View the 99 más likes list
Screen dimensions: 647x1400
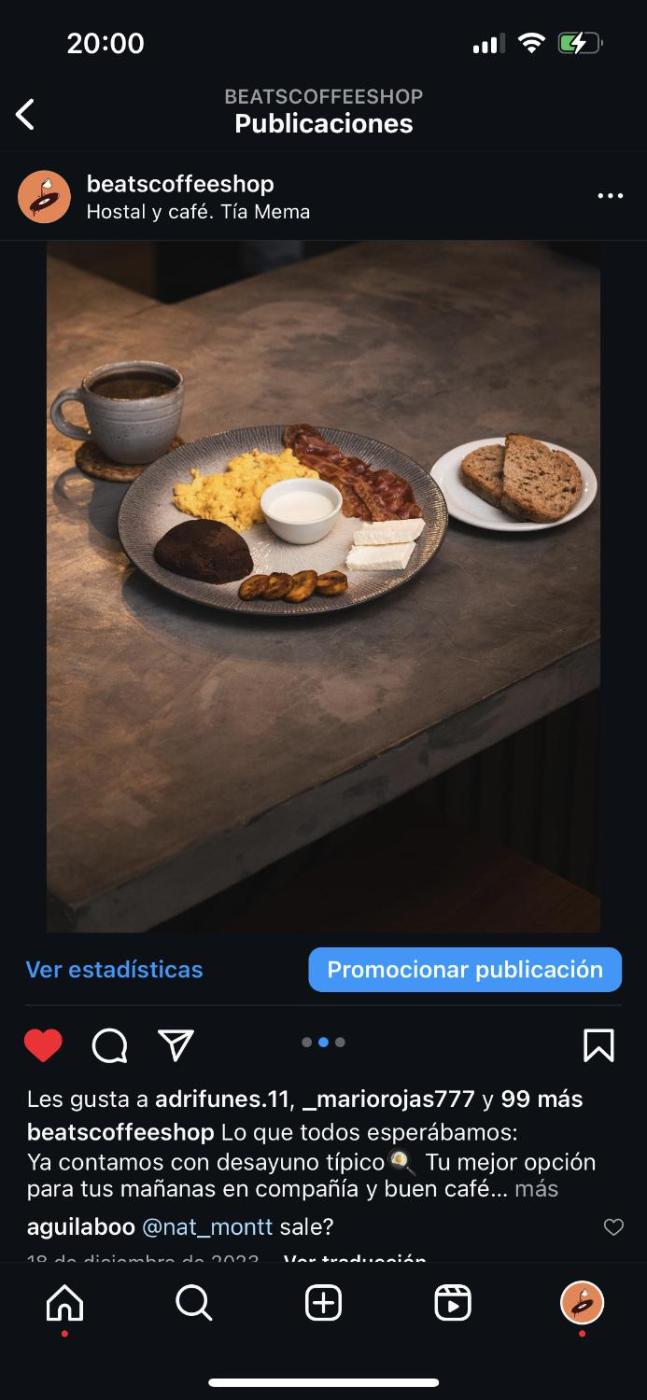pyautogui.click(x=542, y=1099)
